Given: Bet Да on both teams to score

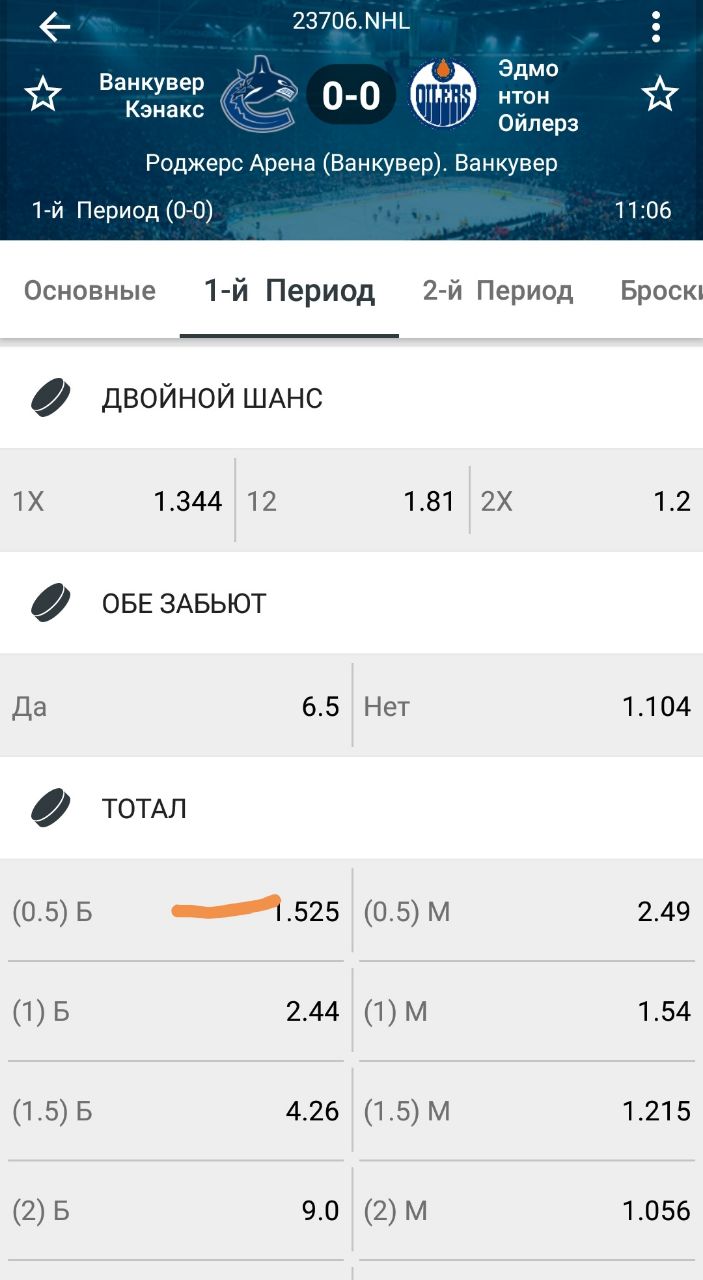Looking at the screenshot, I should (175, 707).
